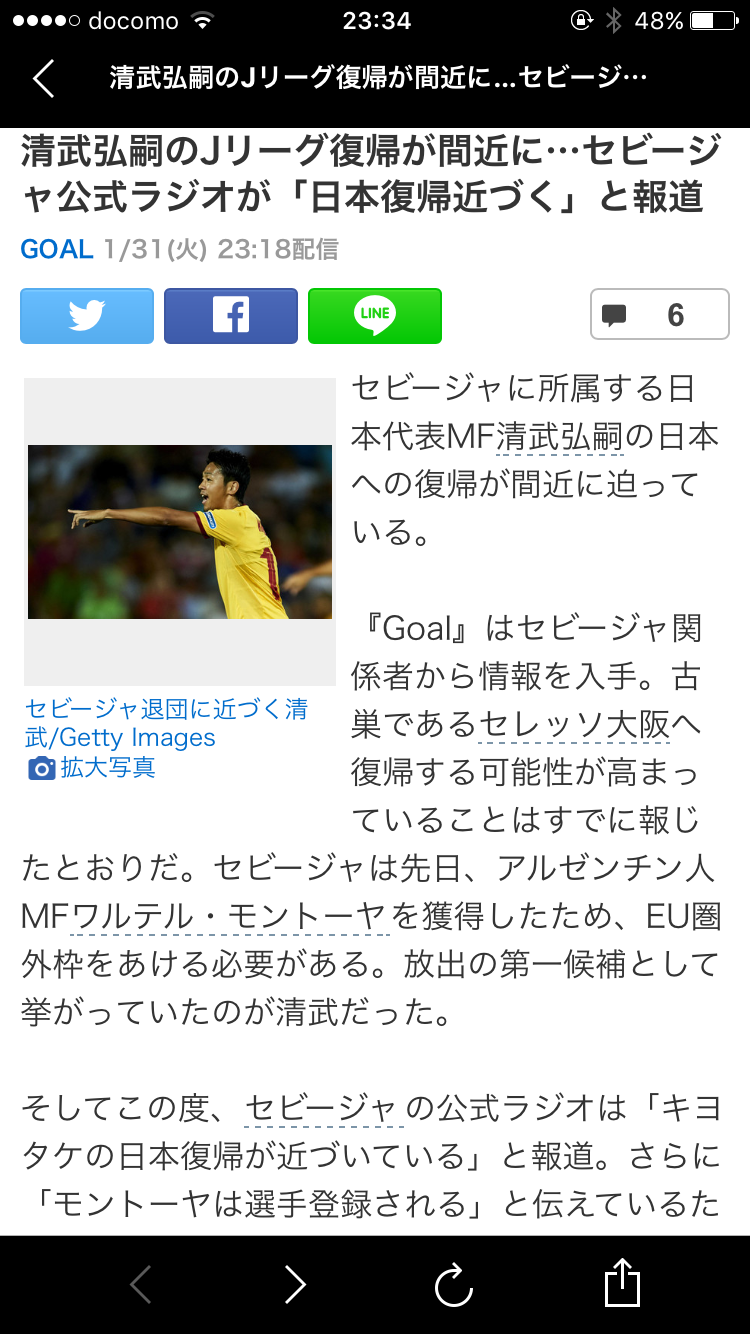Open the article photo of Kiyotake
Image resolution: width=750 pixels, height=1334 pixels.
pyautogui.click(x=180, y=532)
